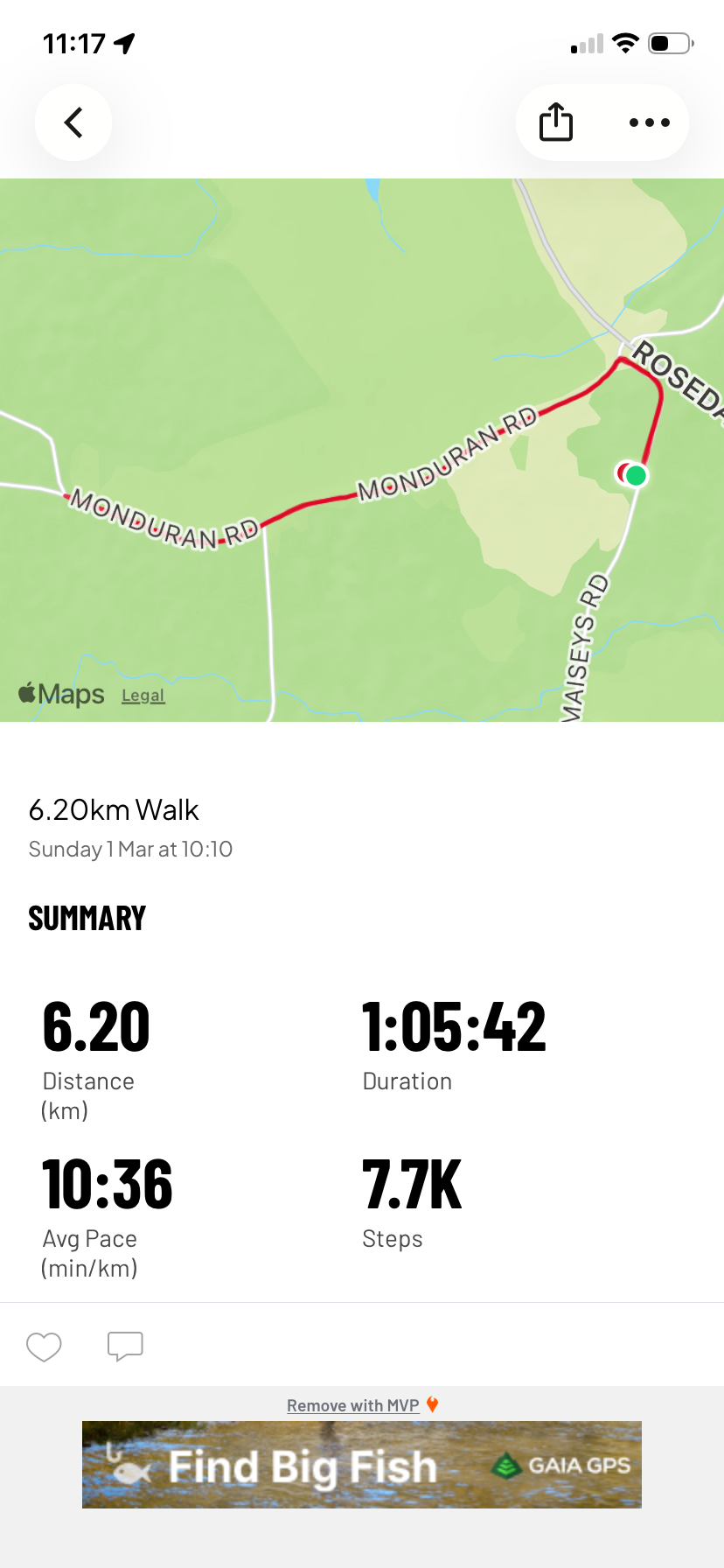
Task: Open the three-dot more options menu
Action: point(649,122)
